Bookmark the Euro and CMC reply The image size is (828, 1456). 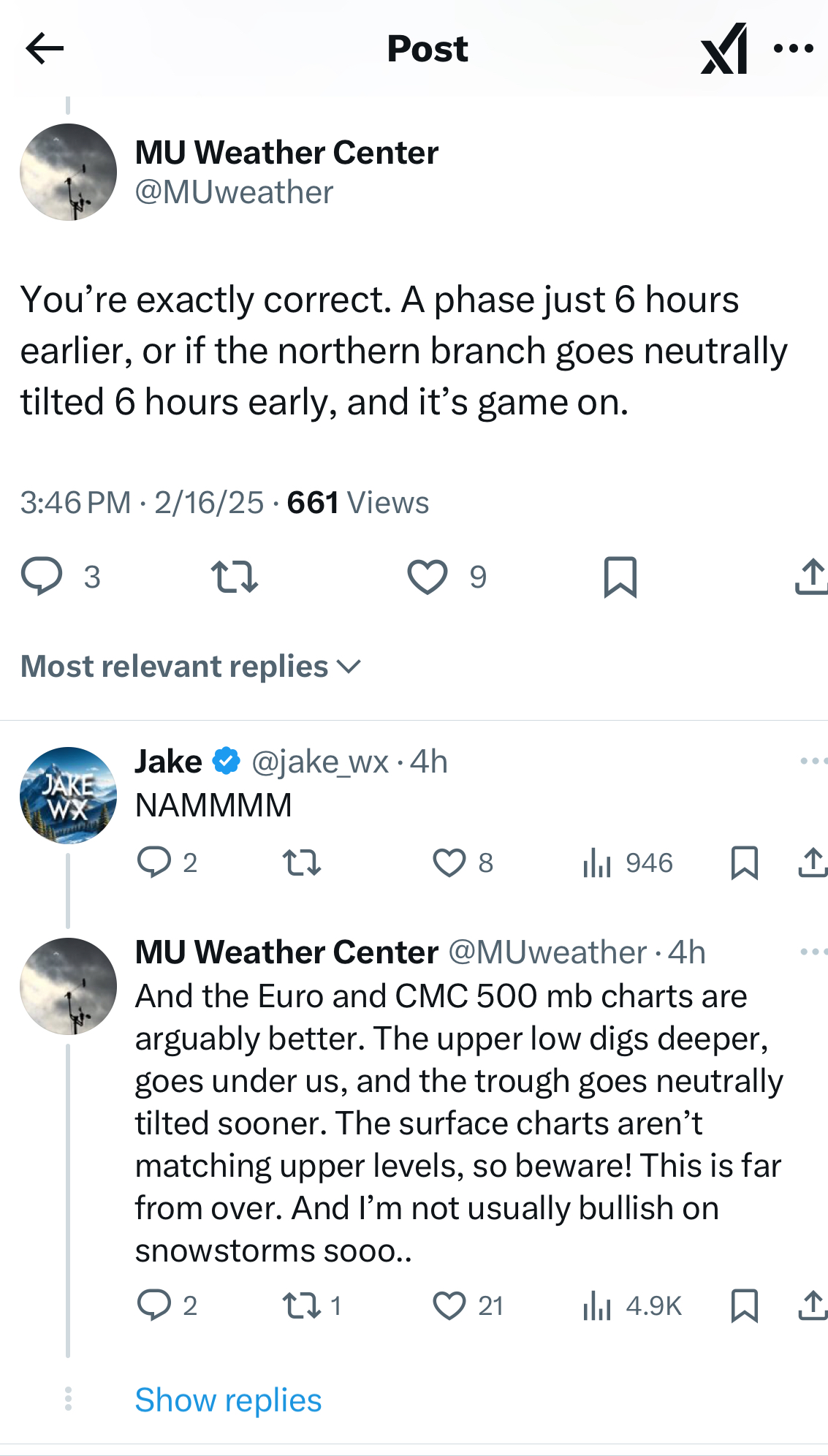click(x=745, y=1305)
